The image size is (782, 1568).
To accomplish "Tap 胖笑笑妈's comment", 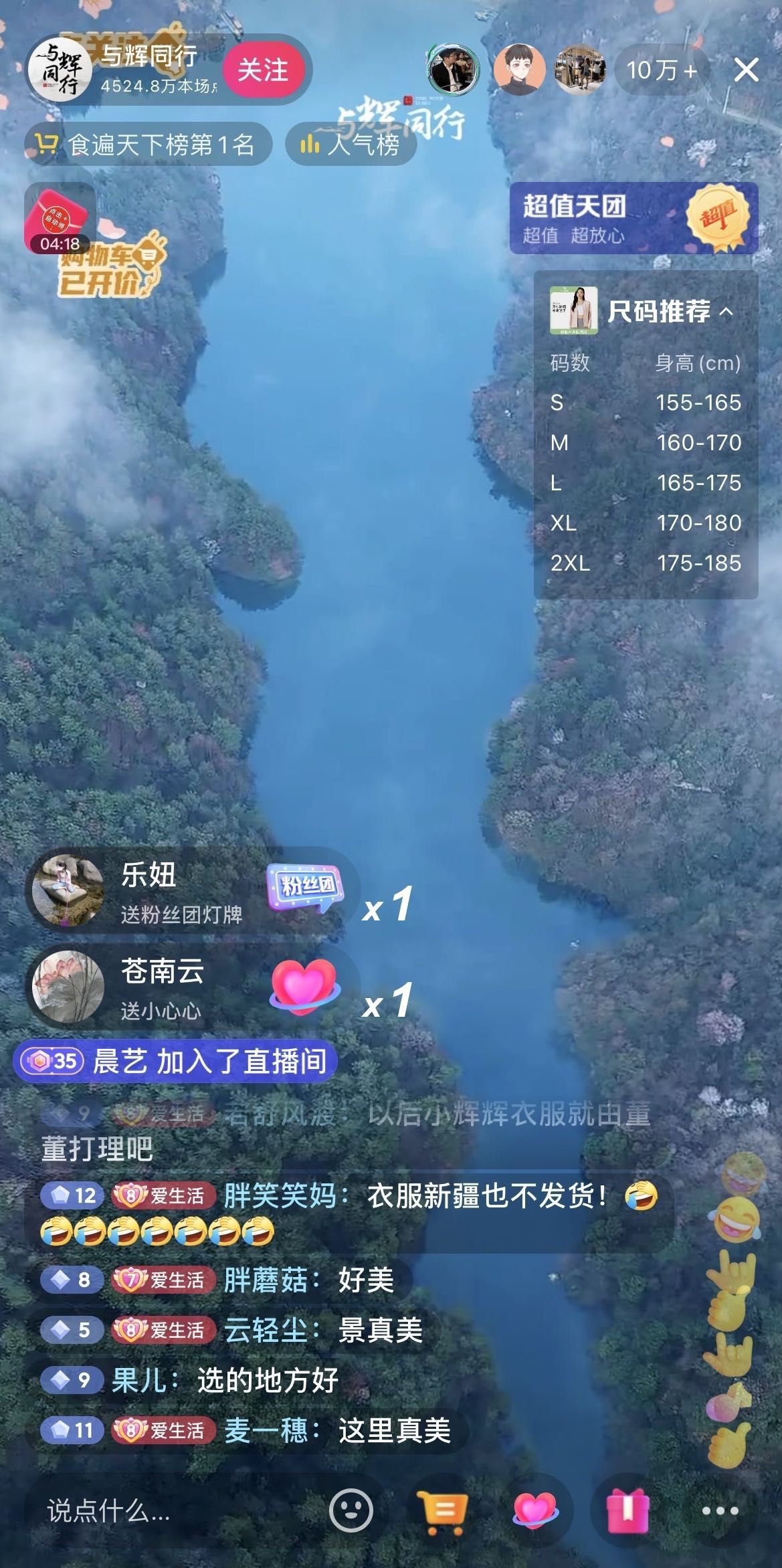I will tap(348, 1211).
